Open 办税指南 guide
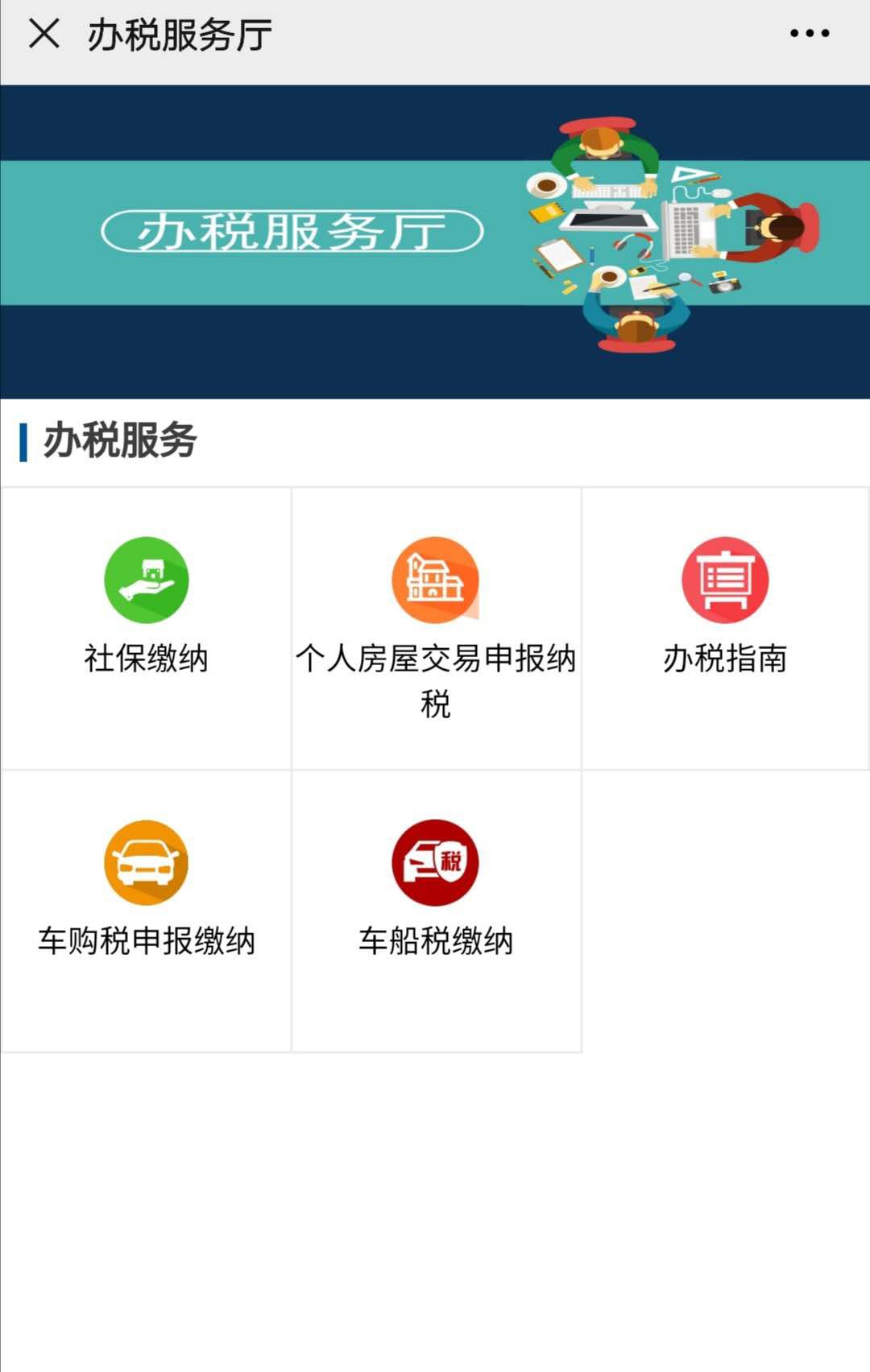This screenshot has height=1372, width=870. tap(725, 604)
